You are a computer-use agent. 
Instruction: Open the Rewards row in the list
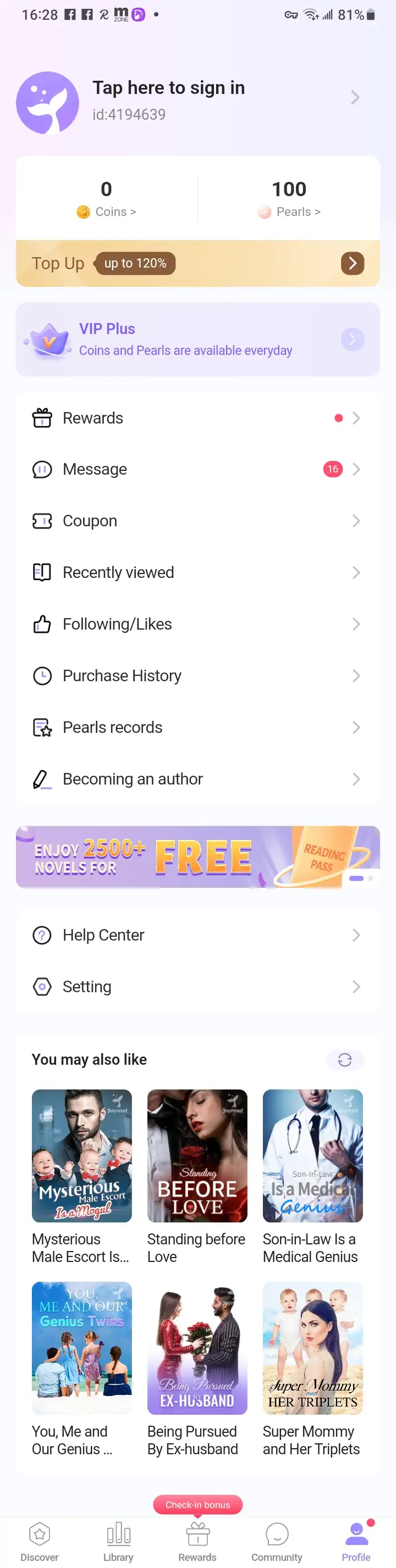click(x=197, y=418)
